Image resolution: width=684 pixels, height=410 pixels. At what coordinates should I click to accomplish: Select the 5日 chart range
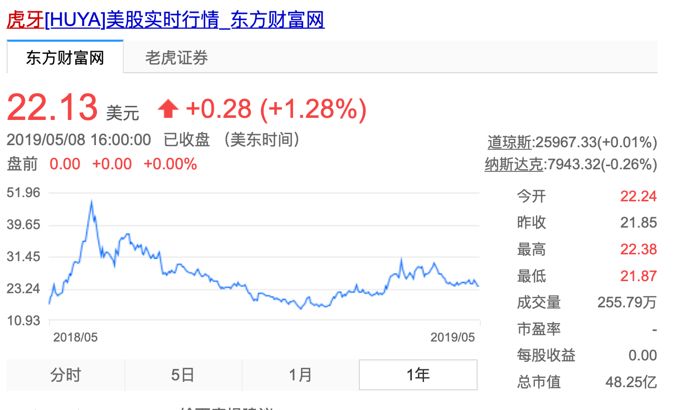(182, 375)
